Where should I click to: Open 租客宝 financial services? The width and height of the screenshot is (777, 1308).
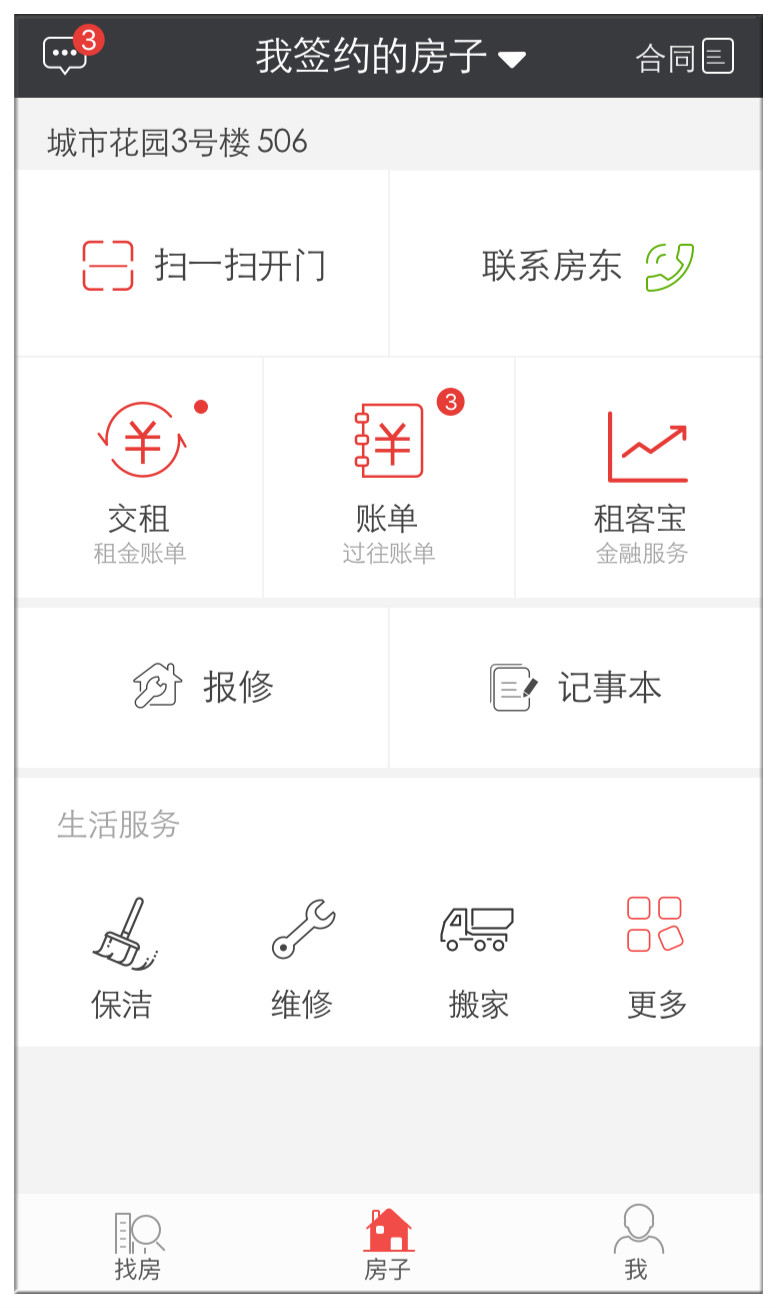click(x=640, y=479)
